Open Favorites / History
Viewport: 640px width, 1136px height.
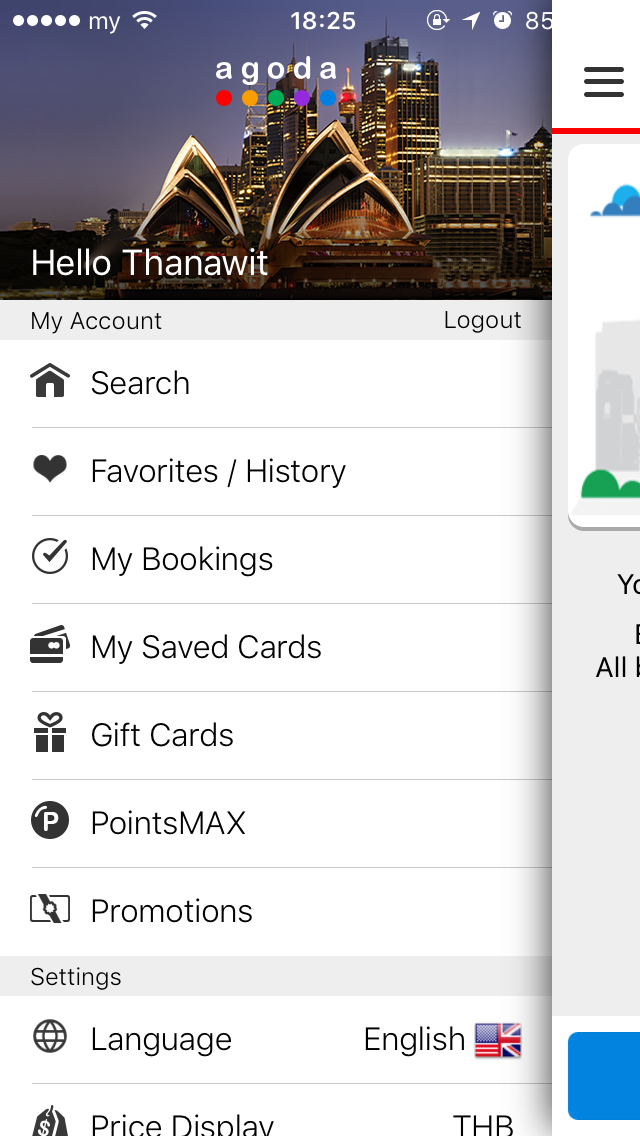point(275,472)
